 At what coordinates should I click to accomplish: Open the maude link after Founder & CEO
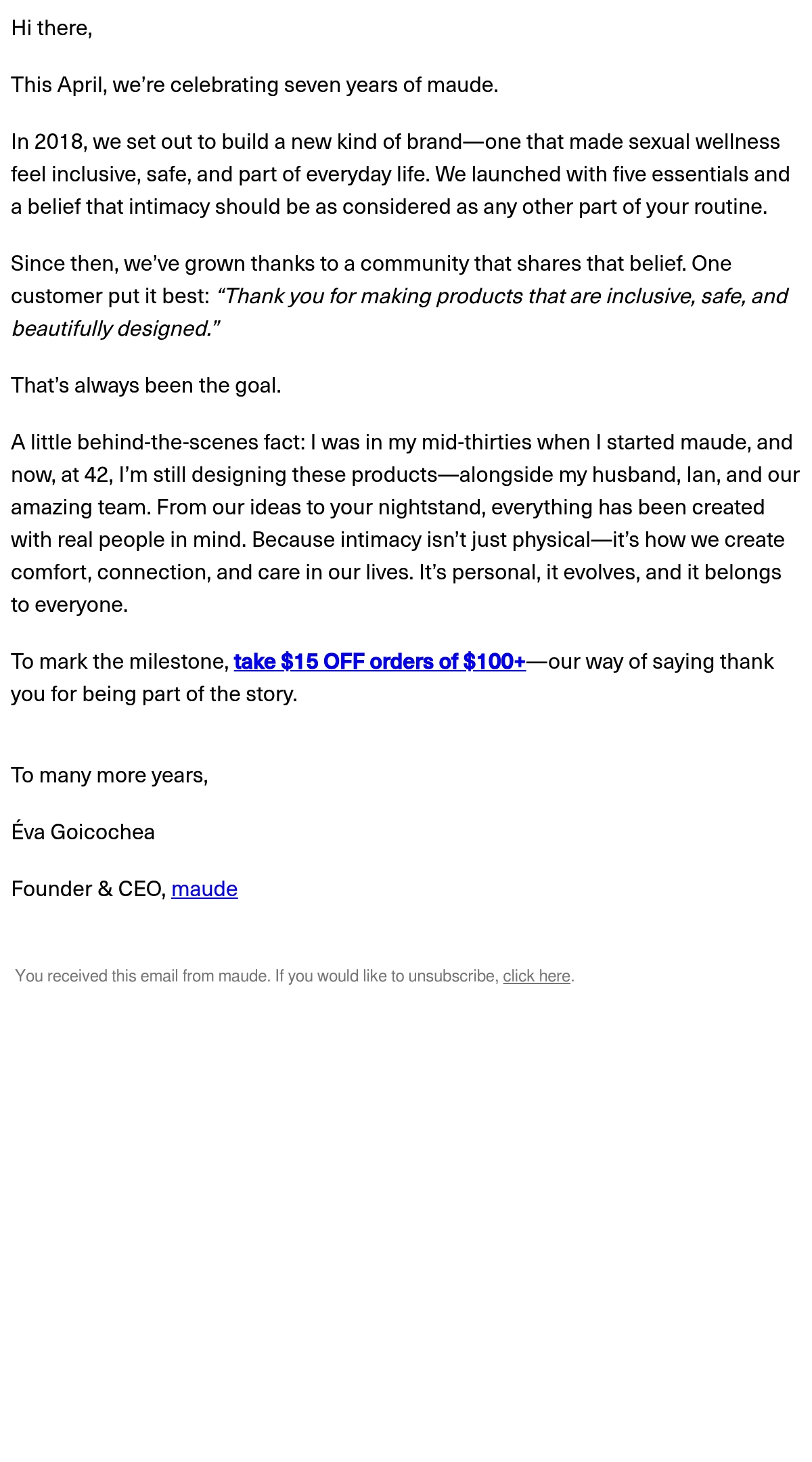coord(204,889)
